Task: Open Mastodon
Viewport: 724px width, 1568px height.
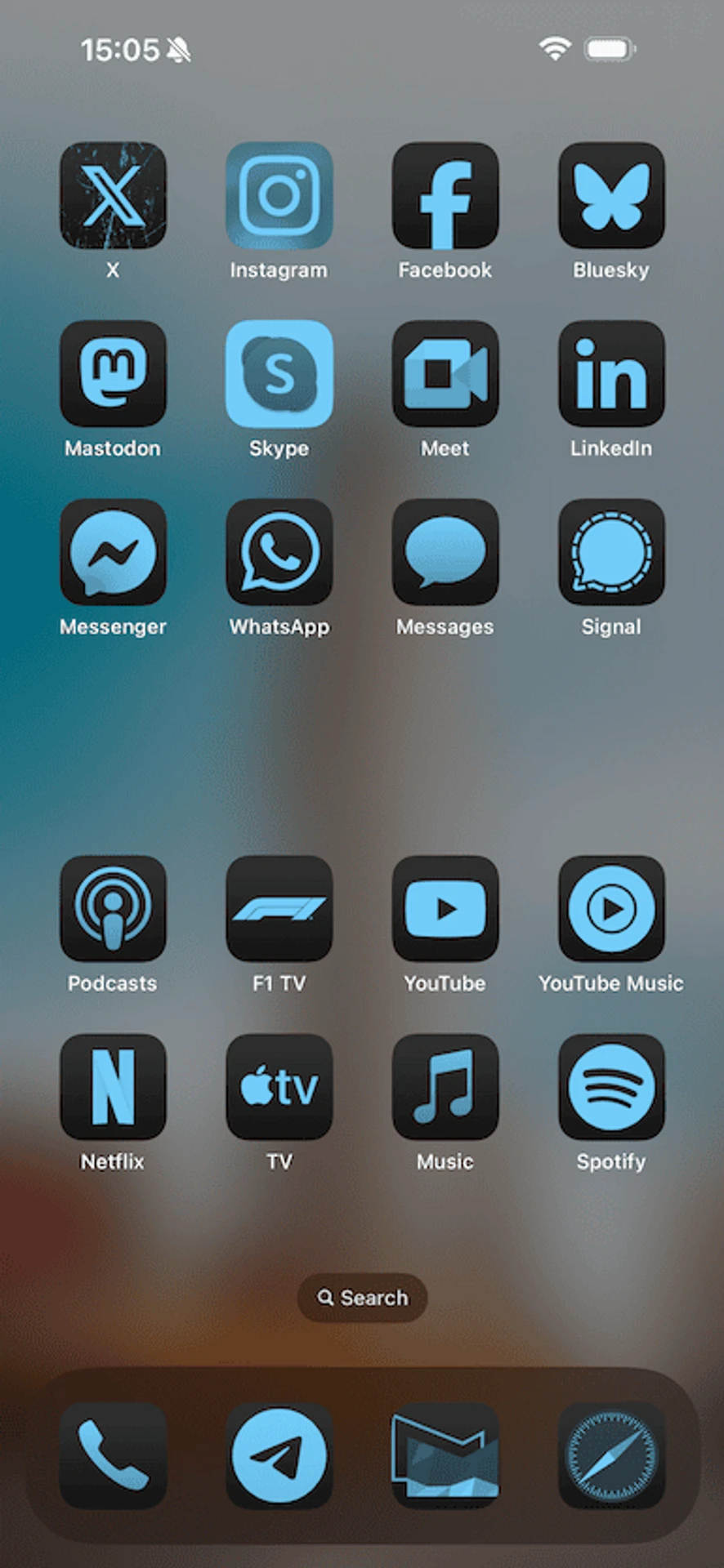Action: pyautogui.click(x=113, y=373)
